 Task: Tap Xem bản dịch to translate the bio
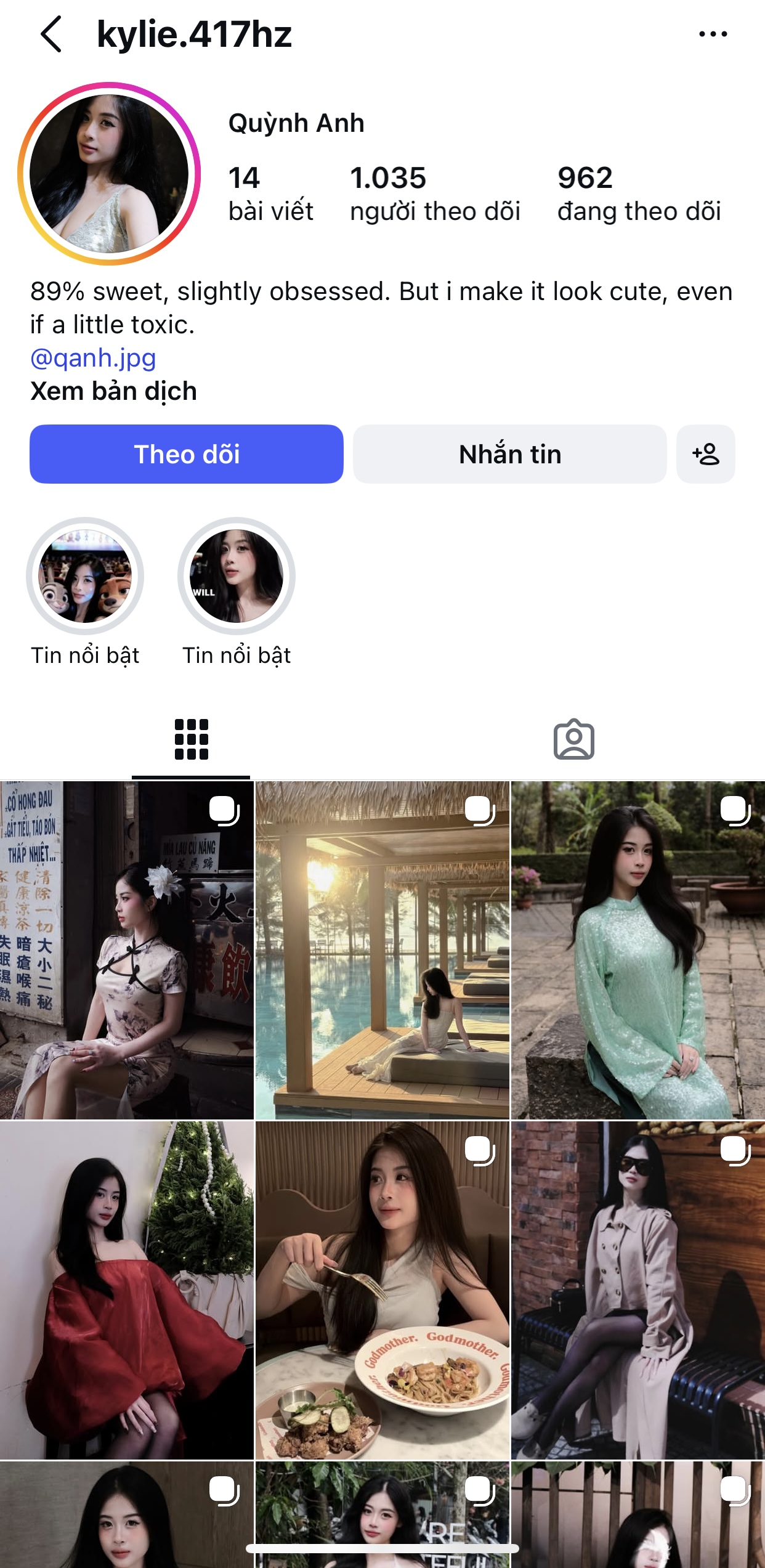[113, 391]
